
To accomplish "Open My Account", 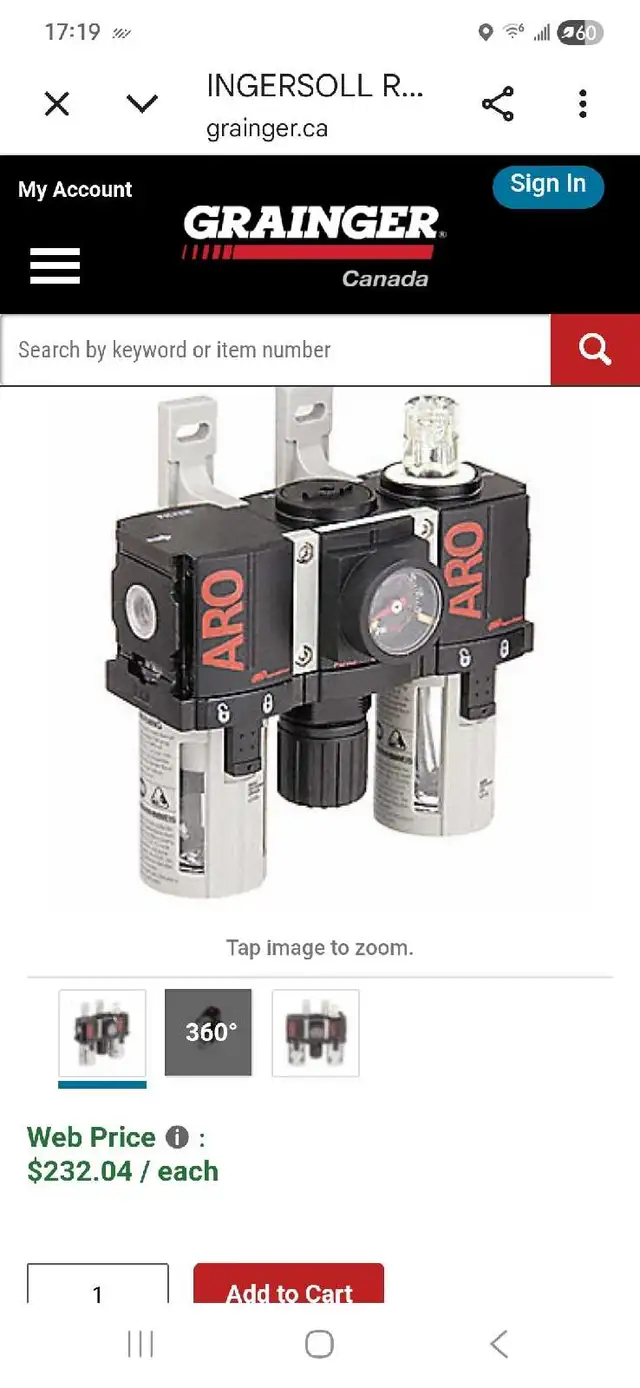I will [75, 189].
